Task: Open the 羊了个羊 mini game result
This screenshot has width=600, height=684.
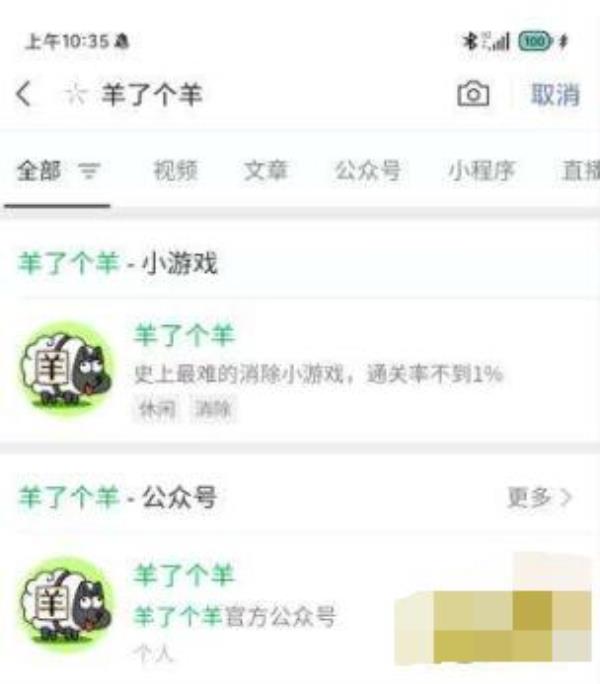Action: pyautogui.click(x=300, y=370)
